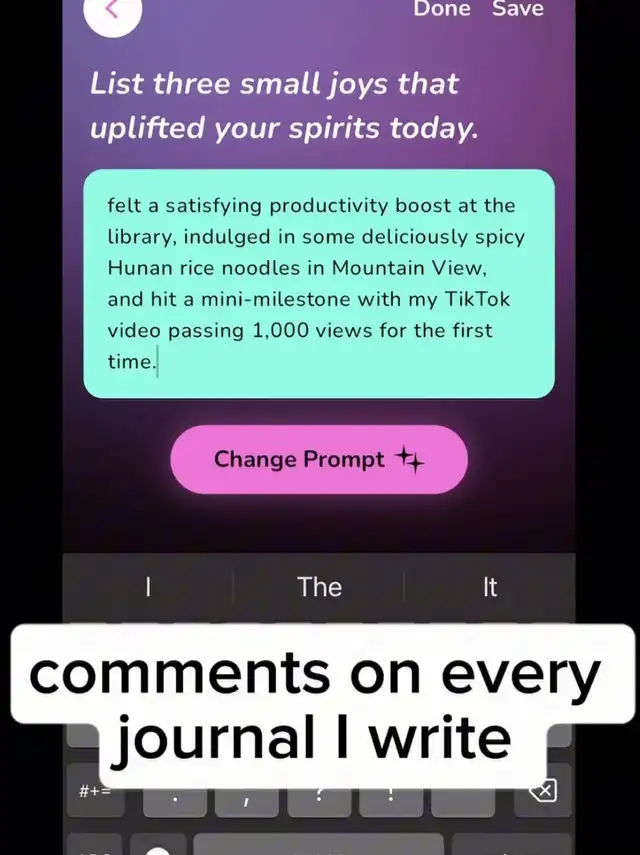
Task: Go back using the arrow button
Action: 112,12
